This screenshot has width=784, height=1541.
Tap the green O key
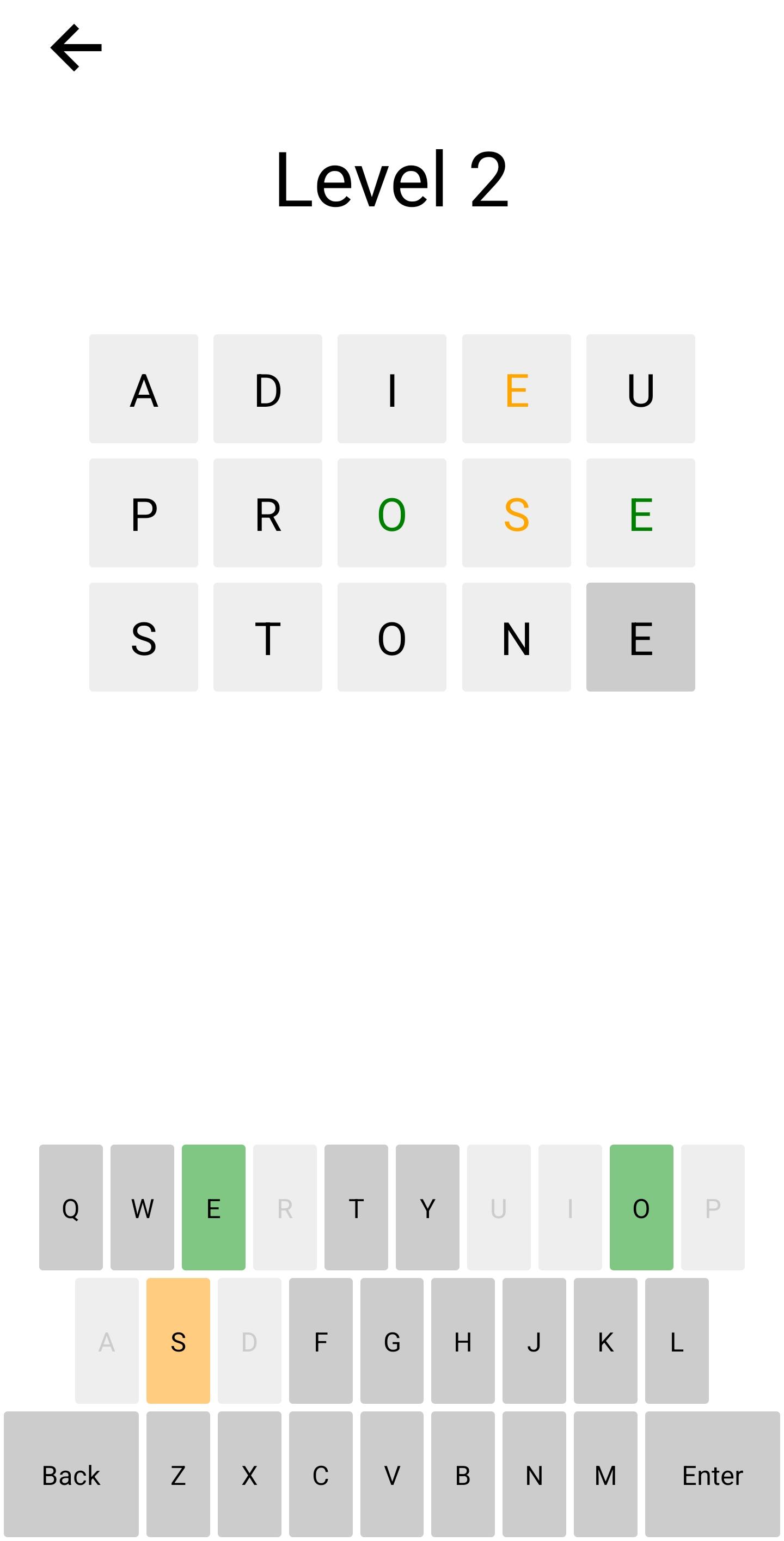pos(641,1208)
